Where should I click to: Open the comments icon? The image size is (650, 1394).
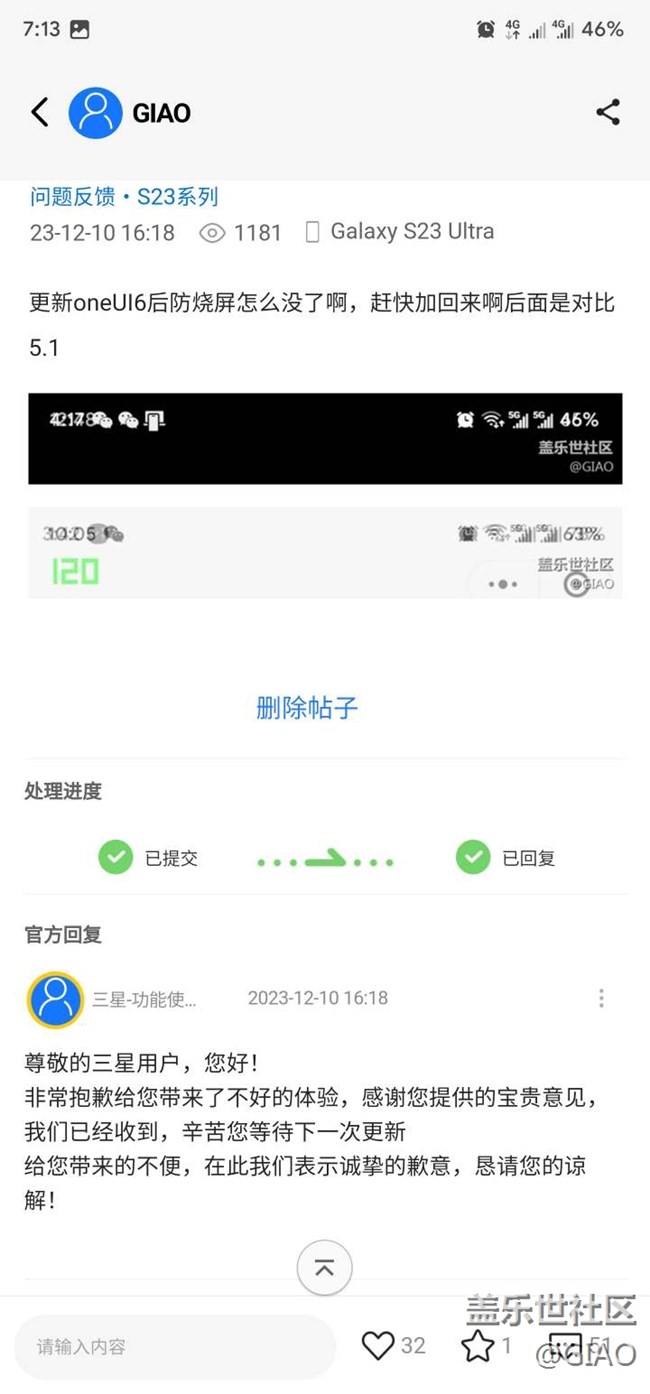[566, 1346]
